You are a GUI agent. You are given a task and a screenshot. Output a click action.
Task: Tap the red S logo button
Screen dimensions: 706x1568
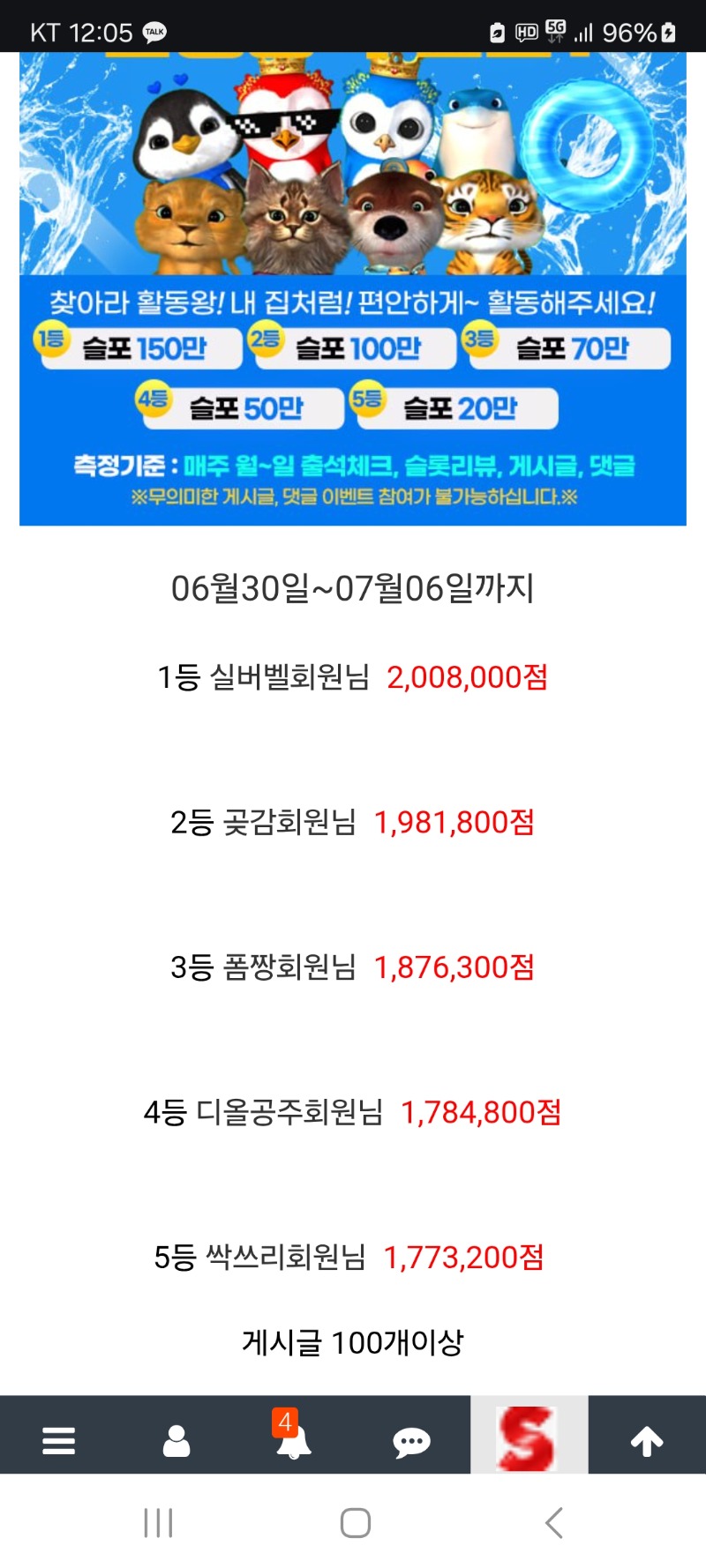[529, 1437]
